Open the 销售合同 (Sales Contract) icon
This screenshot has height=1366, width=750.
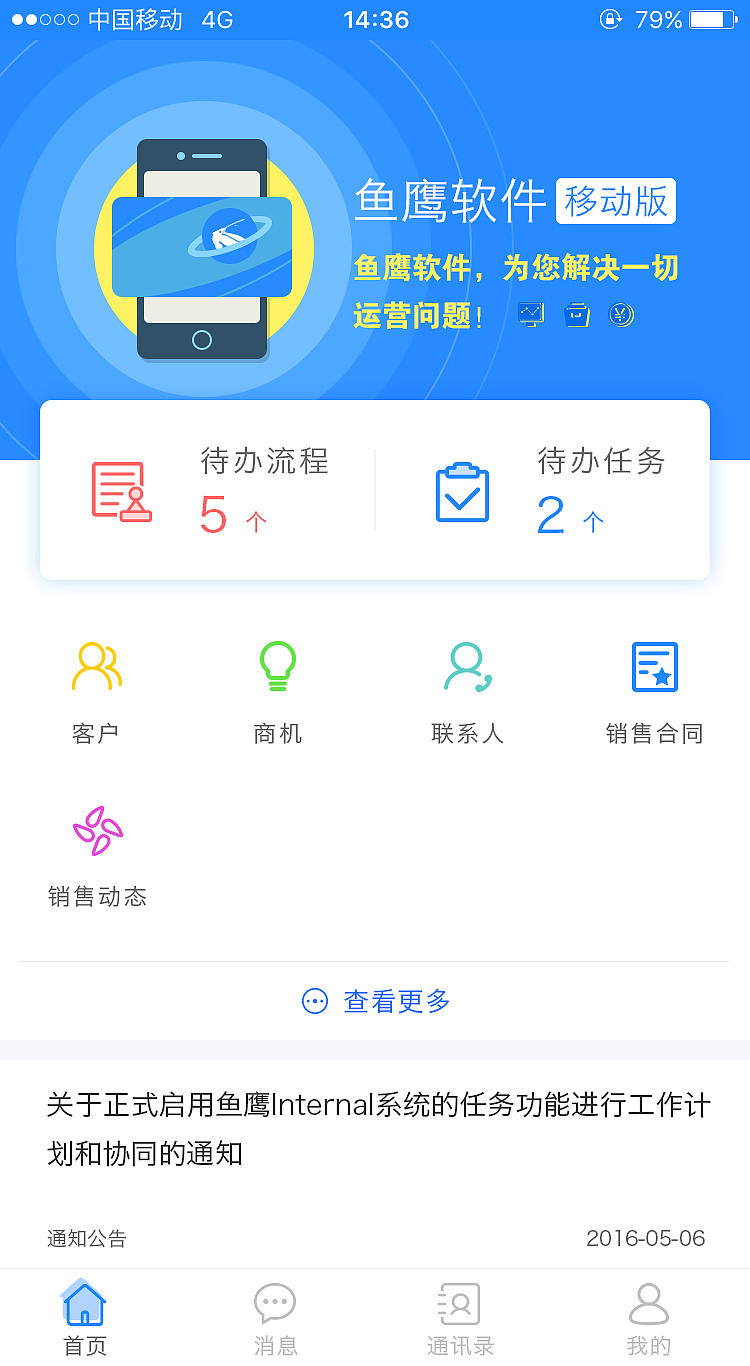(655, 666)
